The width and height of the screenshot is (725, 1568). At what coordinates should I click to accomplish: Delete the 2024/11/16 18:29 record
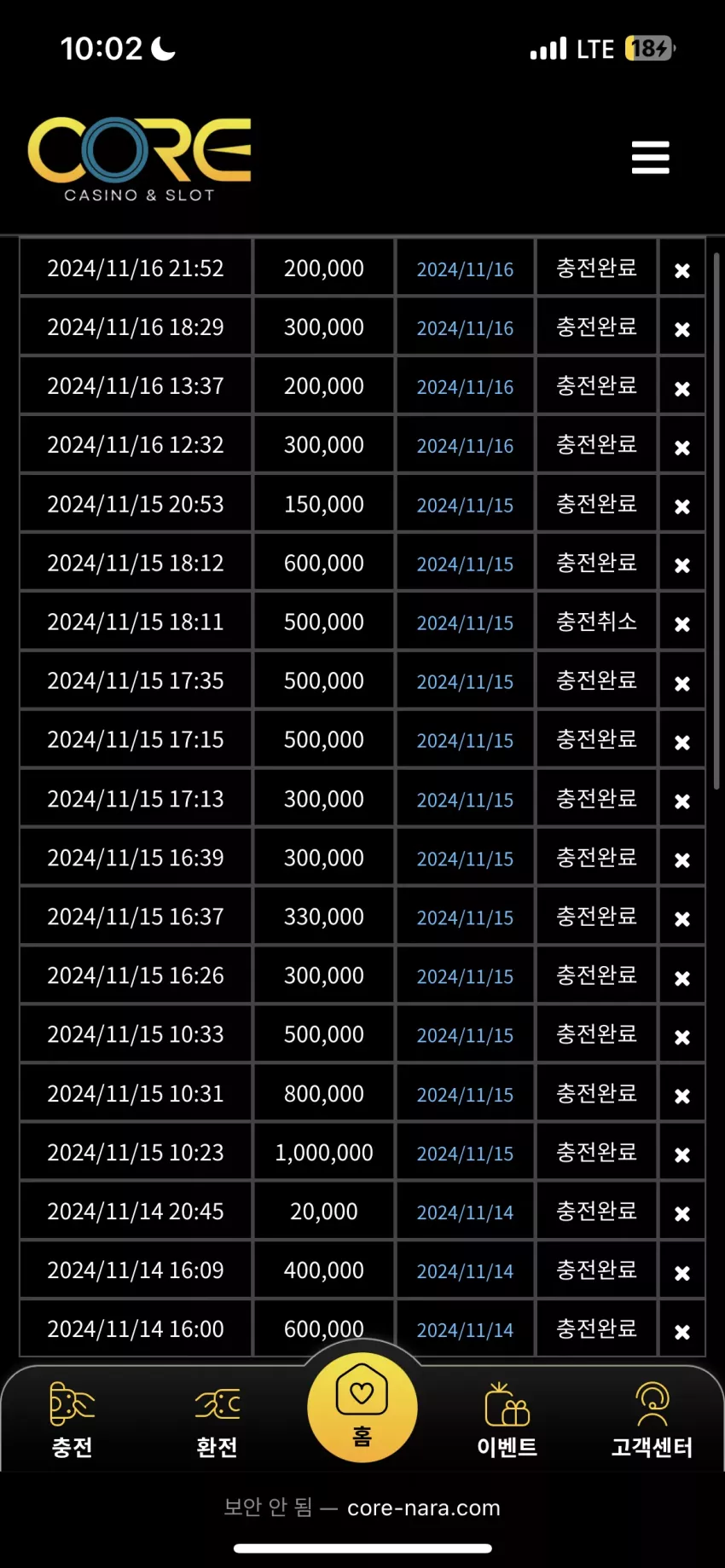click(x=682, y=329)
